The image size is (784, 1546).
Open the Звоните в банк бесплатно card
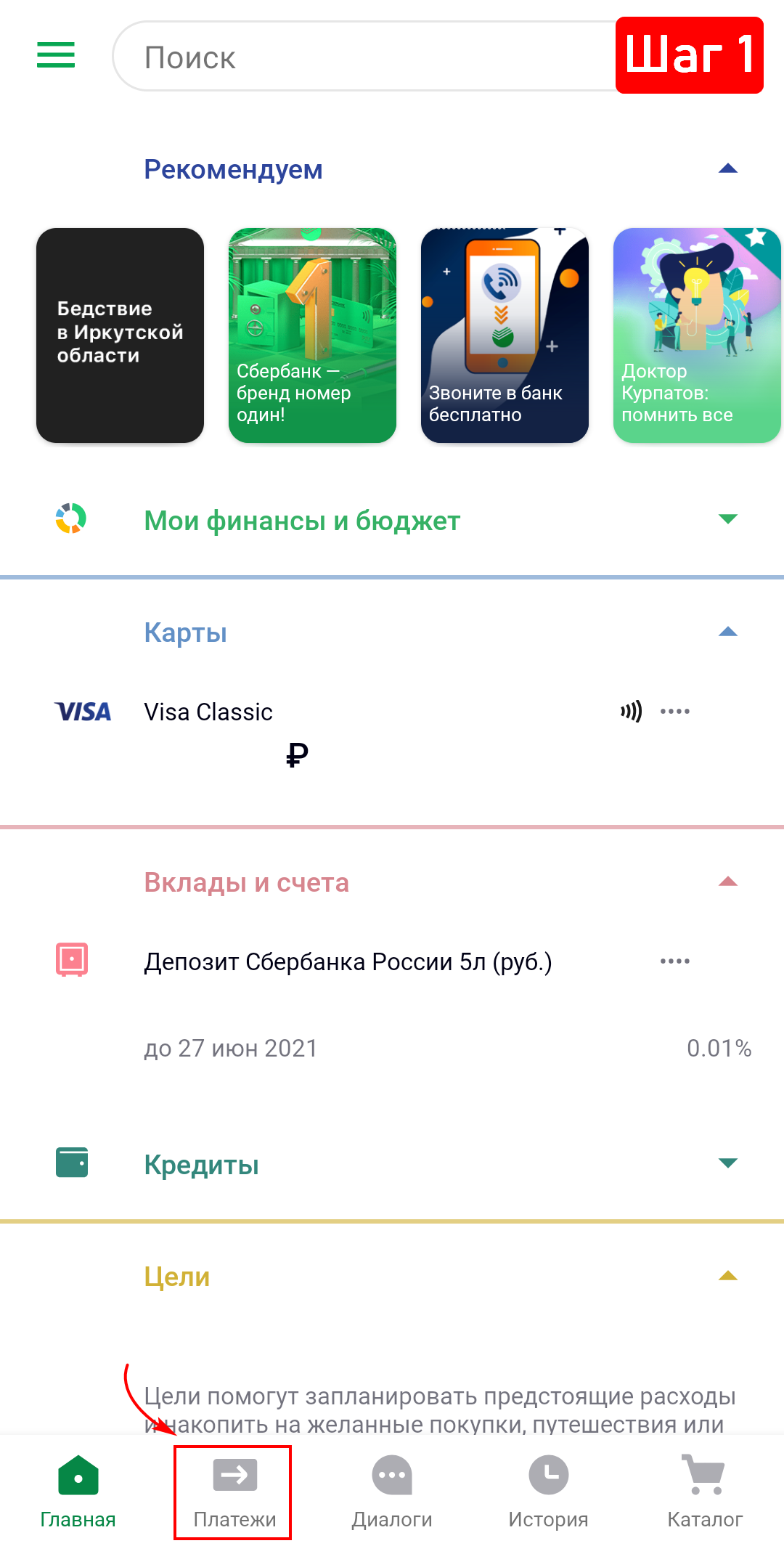[505, 335]
